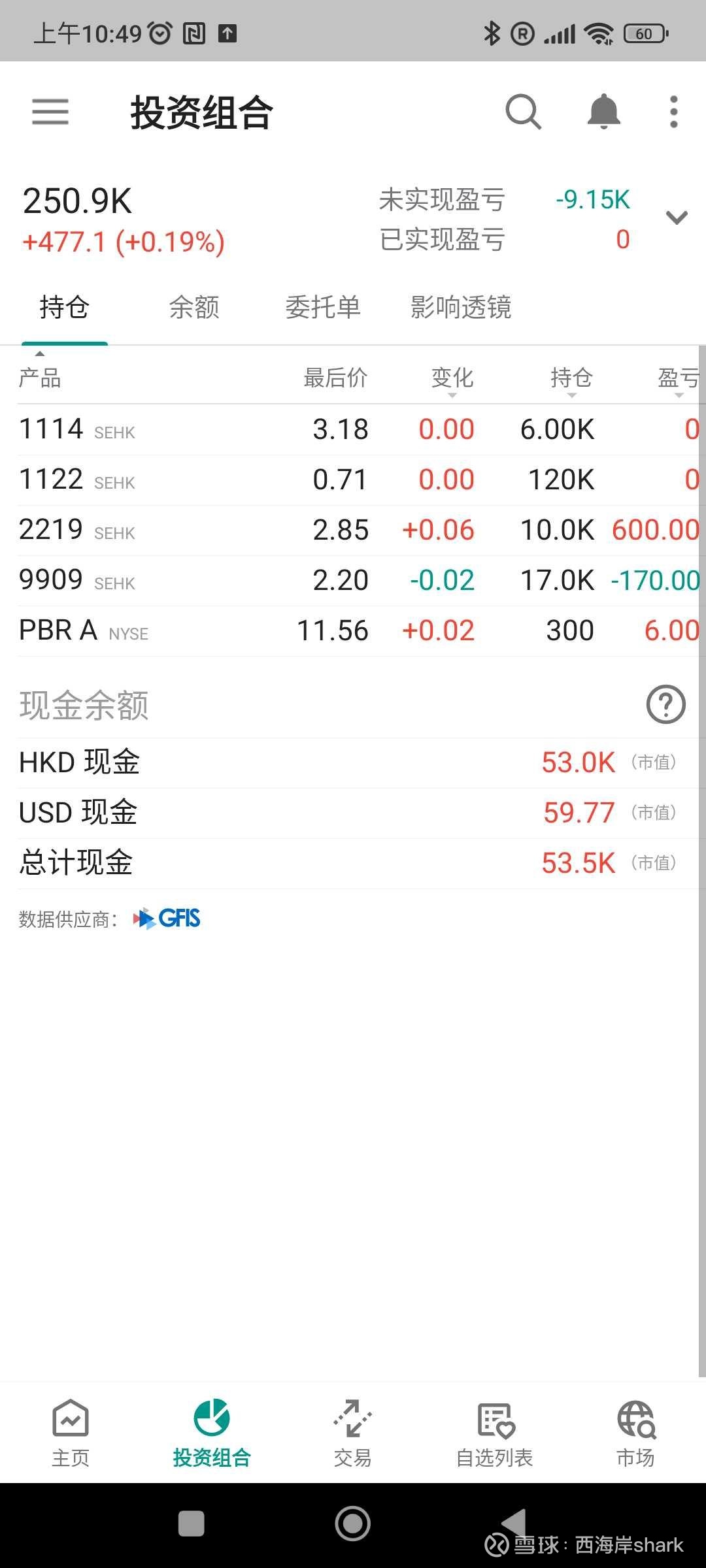This screenshot has height=1568, width=706.
Task: Sort holdings by 持仓 column
Action: (x=571, y=379)
